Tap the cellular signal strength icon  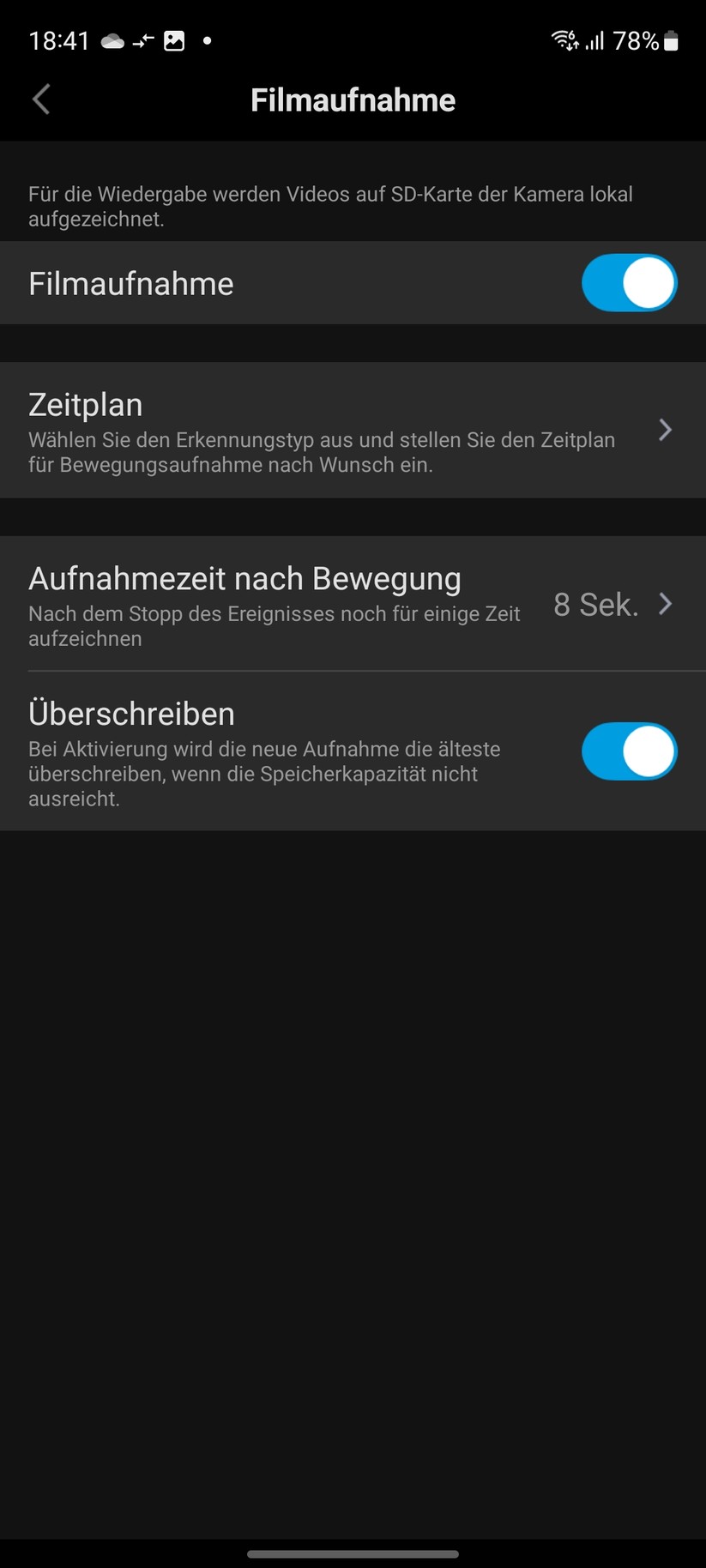pyautogui.click(x=595, y=40)
